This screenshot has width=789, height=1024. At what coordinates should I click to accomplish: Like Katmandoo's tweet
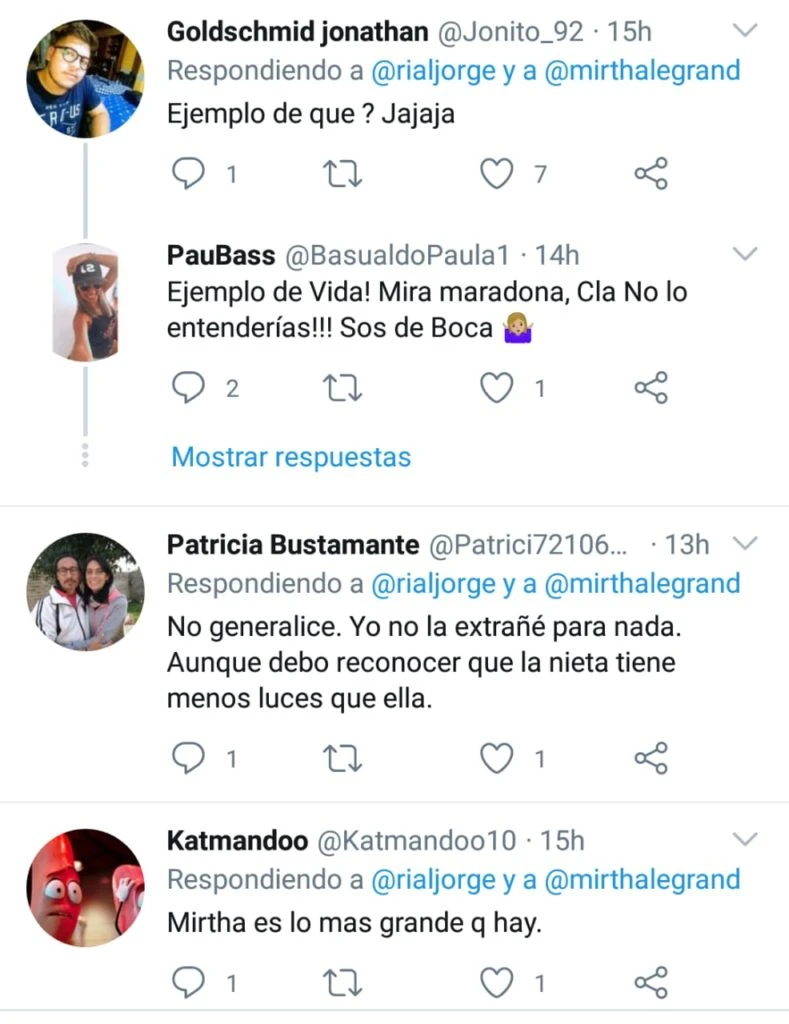[x=496, y=982]
